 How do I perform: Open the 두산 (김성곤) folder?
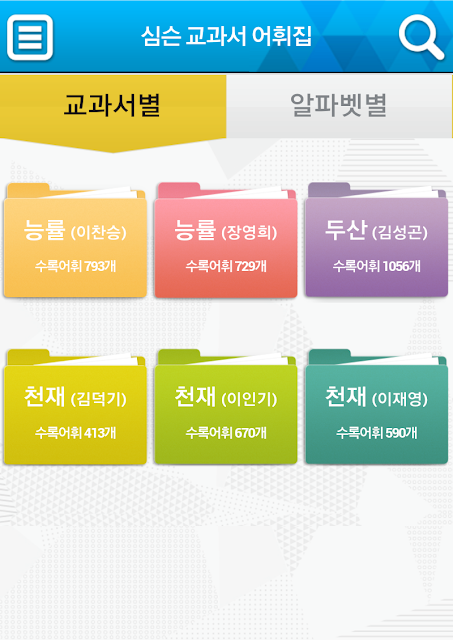tap(376, 240)
